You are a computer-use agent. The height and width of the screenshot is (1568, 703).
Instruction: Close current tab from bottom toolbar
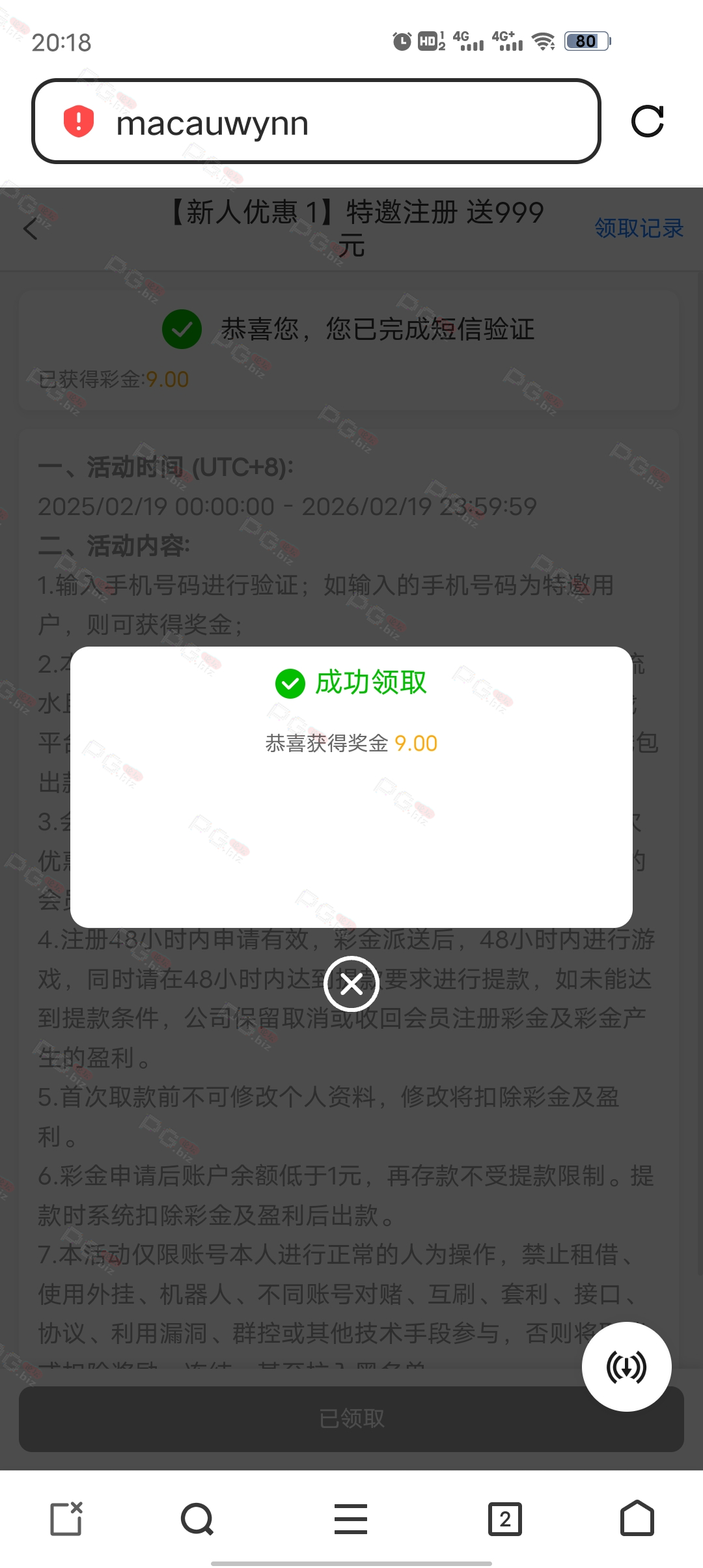pos(66,1519)
